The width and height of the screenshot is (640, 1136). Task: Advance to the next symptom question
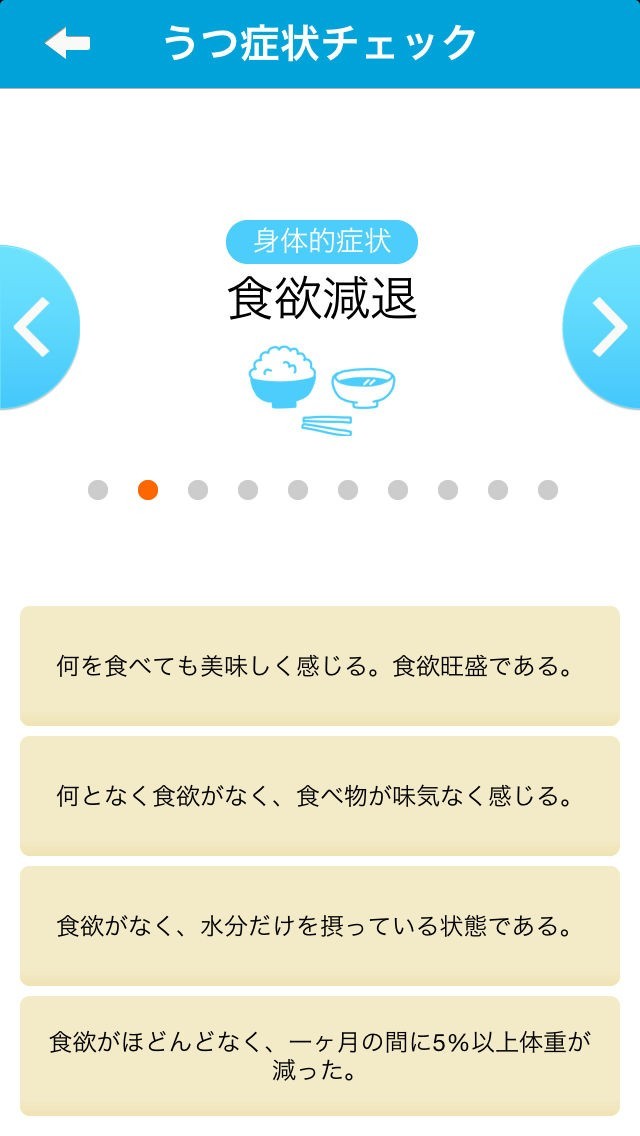[x=606, y=327]
